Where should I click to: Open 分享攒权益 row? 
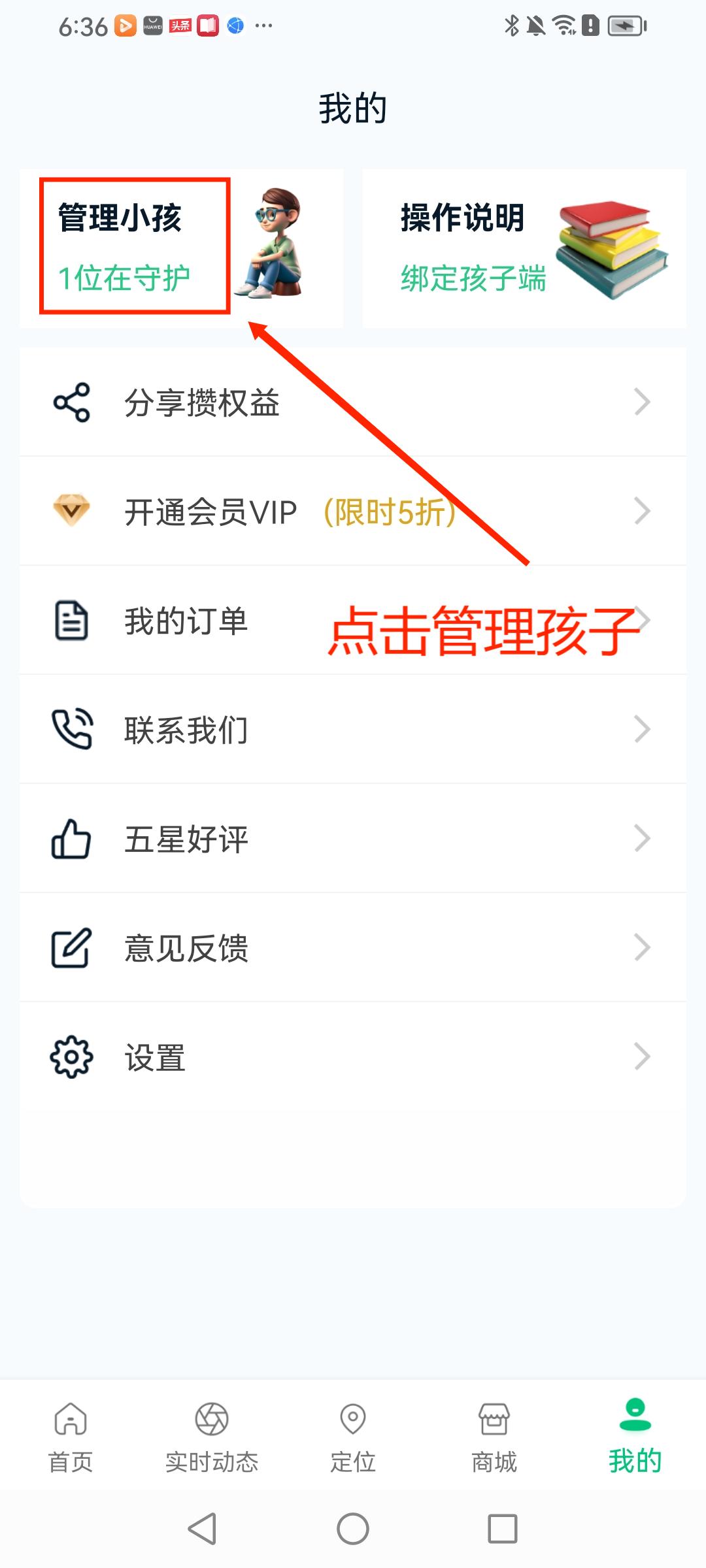tap(353, 402)
